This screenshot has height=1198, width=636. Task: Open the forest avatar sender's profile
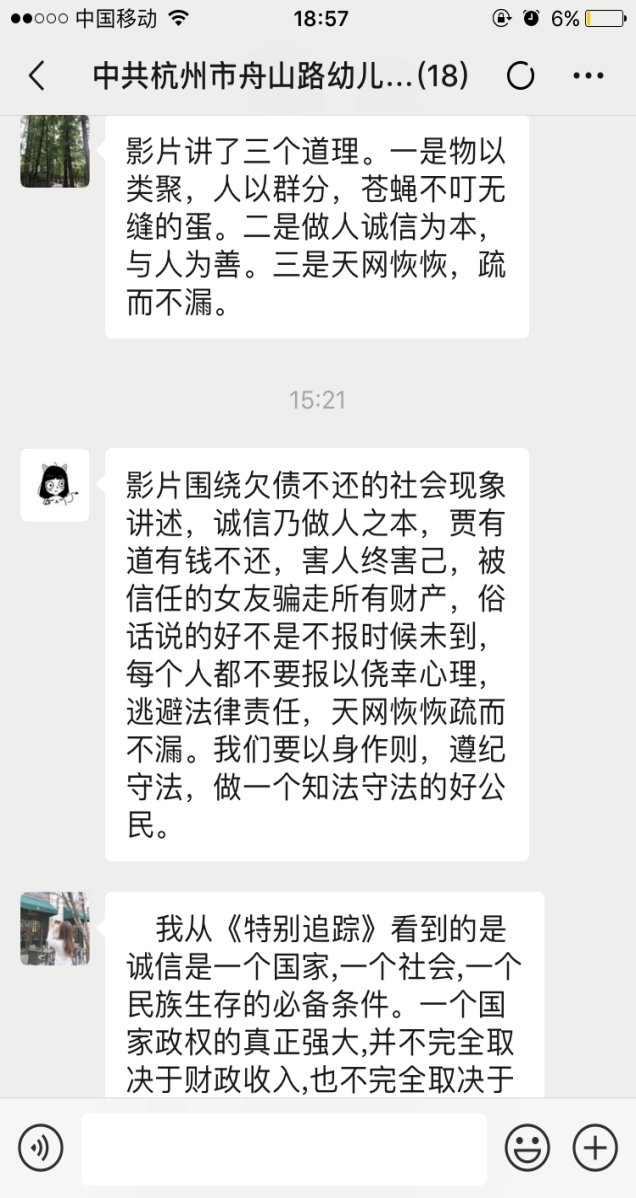55,152
